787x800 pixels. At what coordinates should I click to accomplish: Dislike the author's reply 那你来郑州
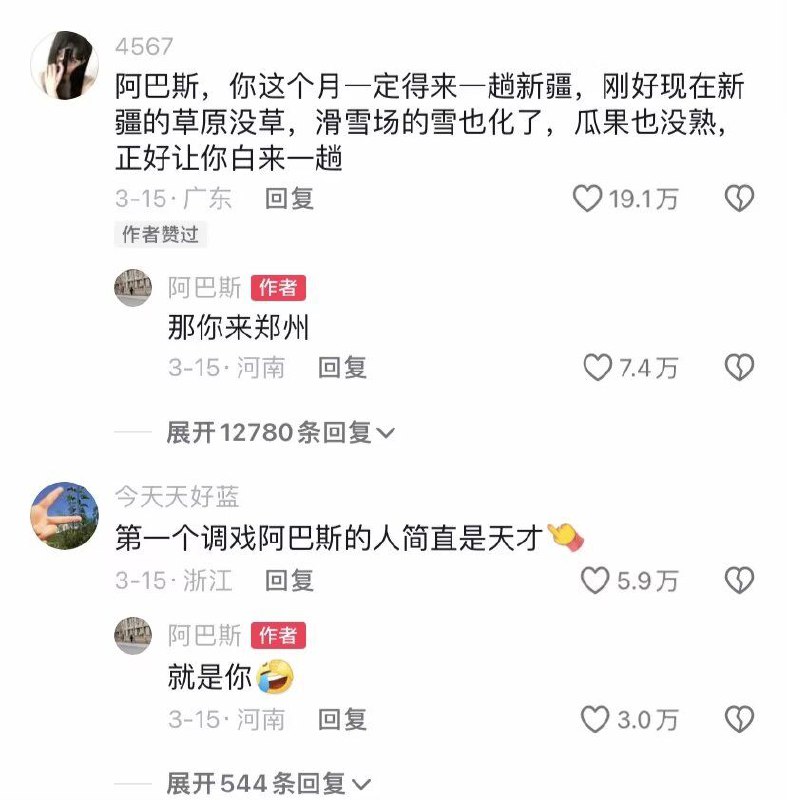[x=739, y=367]
